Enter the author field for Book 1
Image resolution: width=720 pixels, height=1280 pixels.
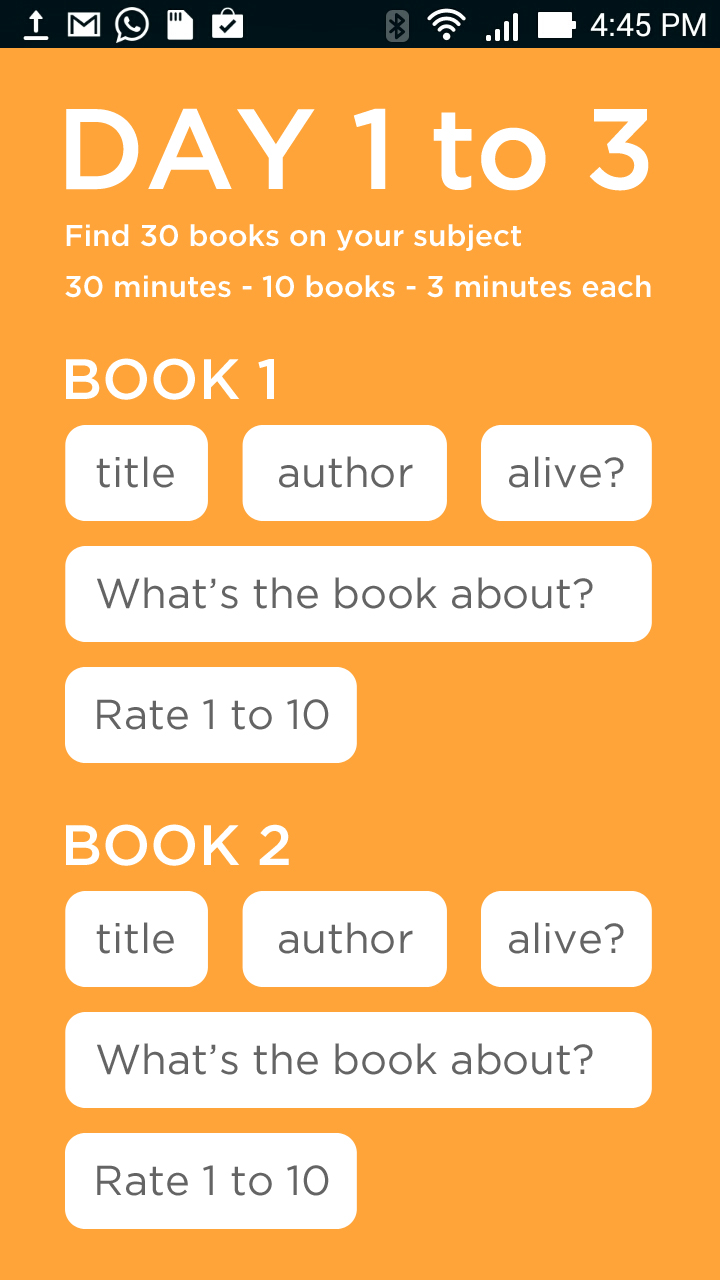pyautogui.click(x=344, y=473)
